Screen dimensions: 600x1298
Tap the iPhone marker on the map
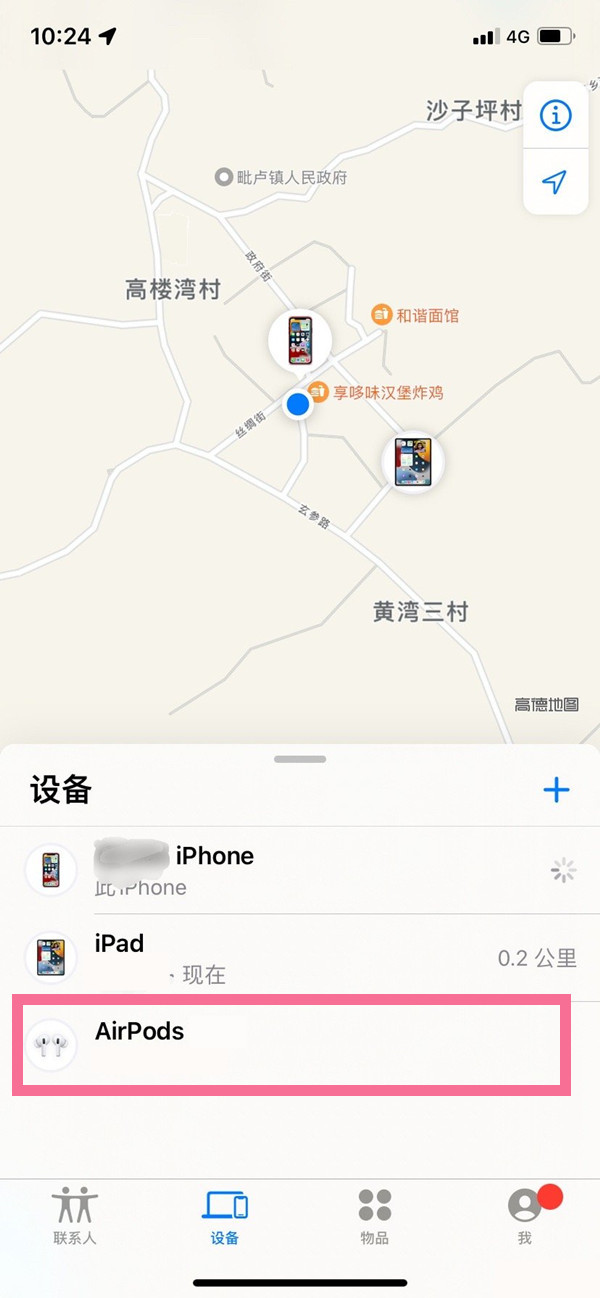coord(300,340)
